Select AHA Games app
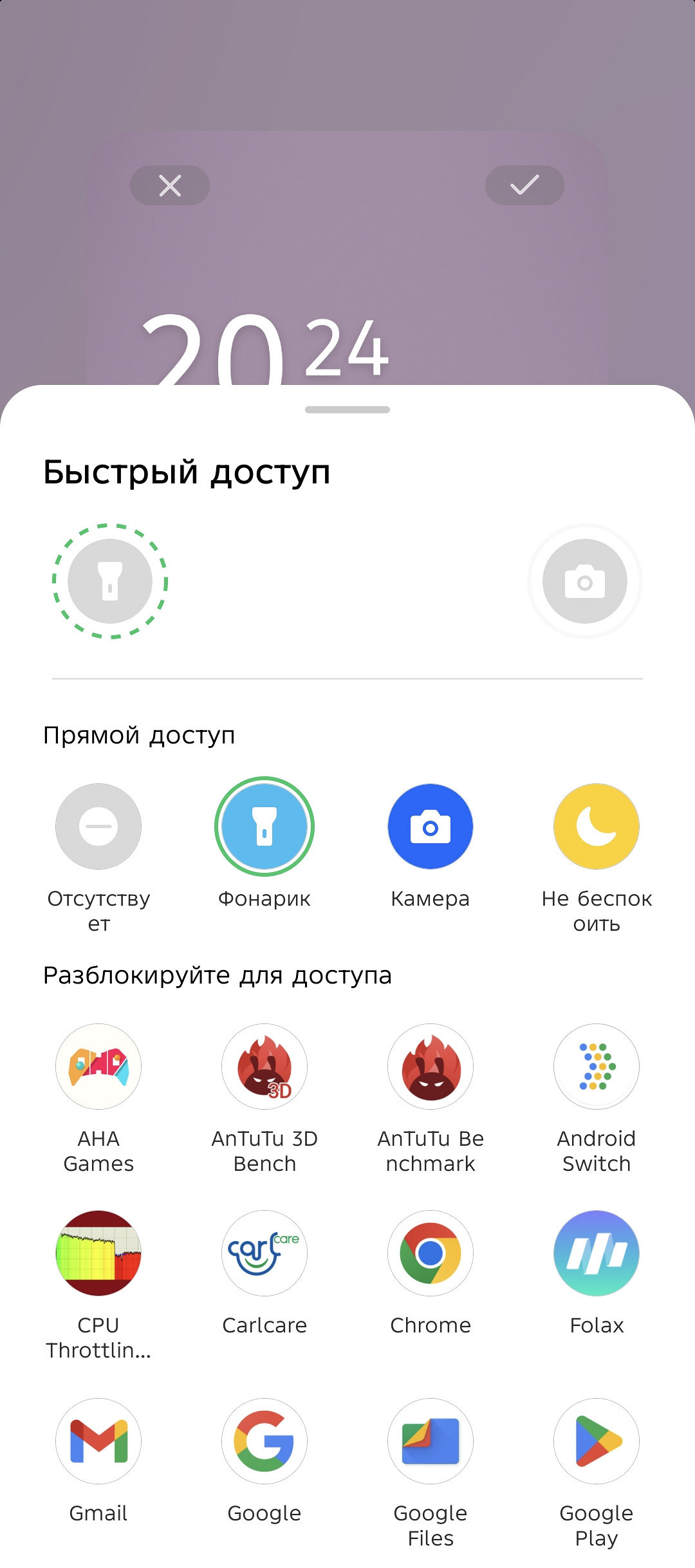 coord(98,1067)
